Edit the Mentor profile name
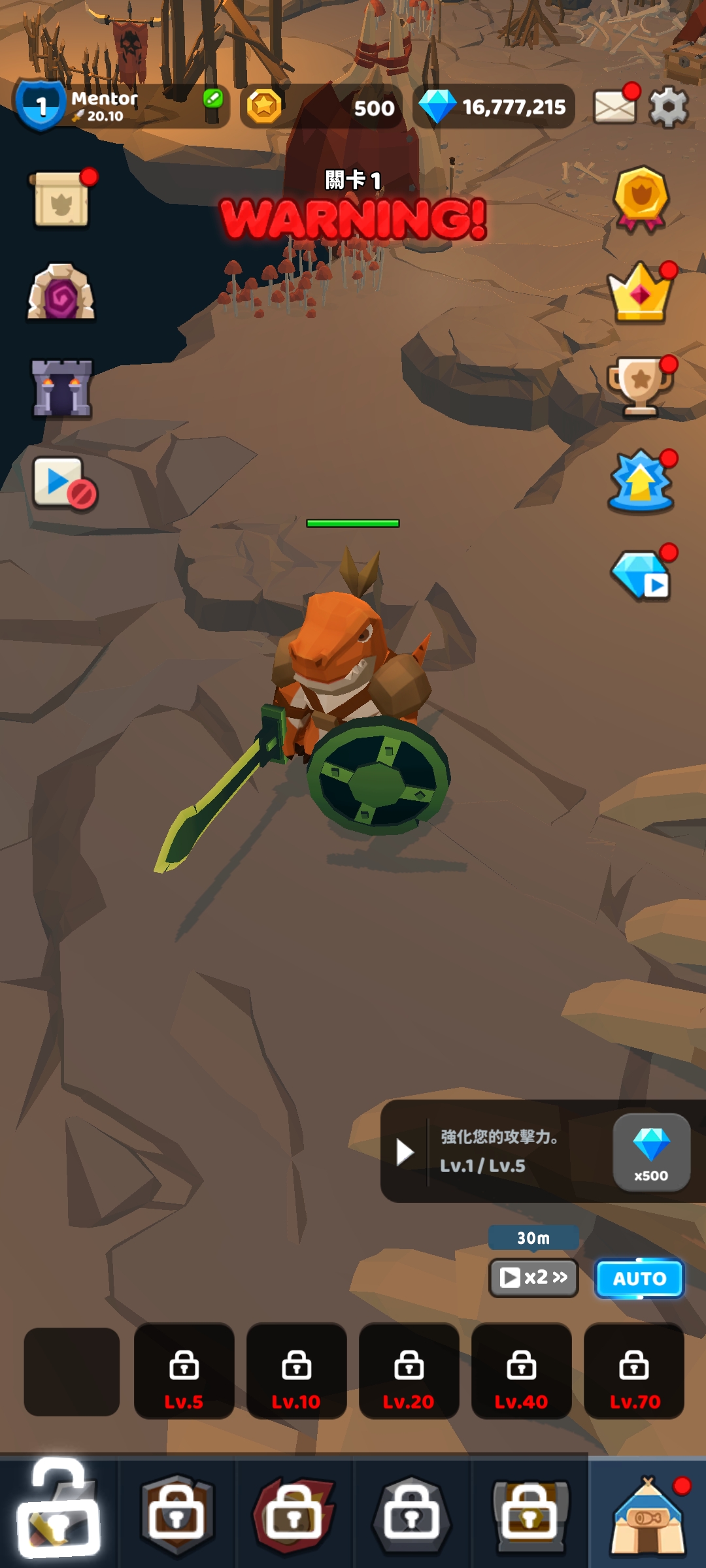706x1568 pixels. coord(212,99)
